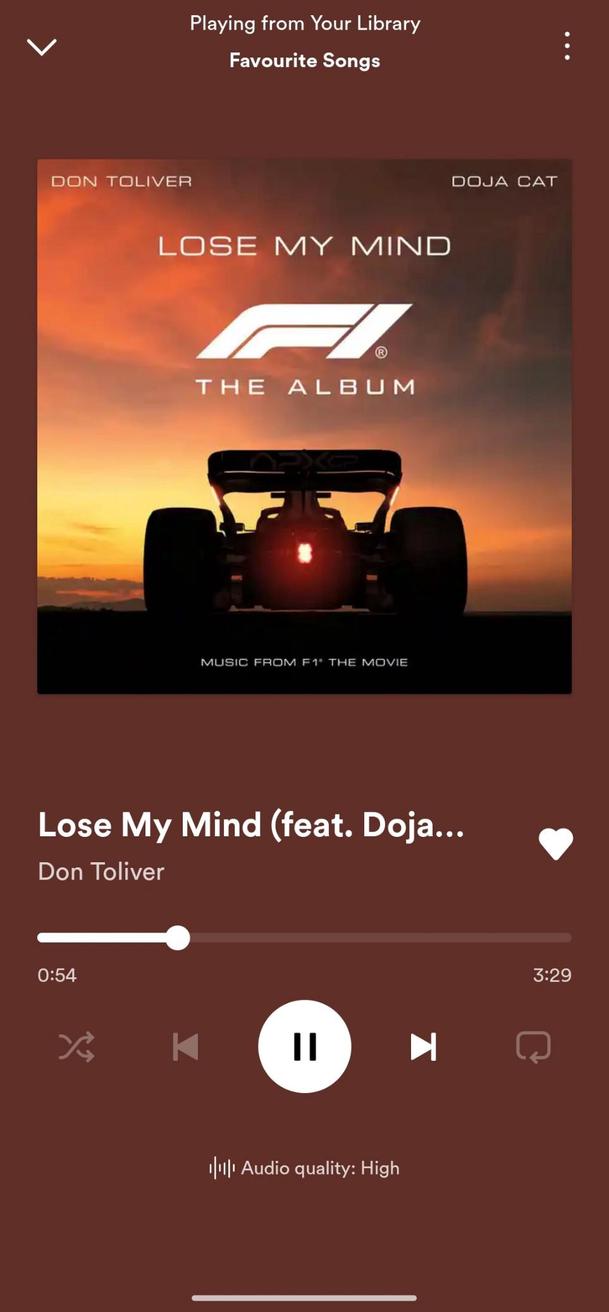Enable shuffle playback
Image resolution: width=609 pixels, height=1312 pixels.
76,1046
